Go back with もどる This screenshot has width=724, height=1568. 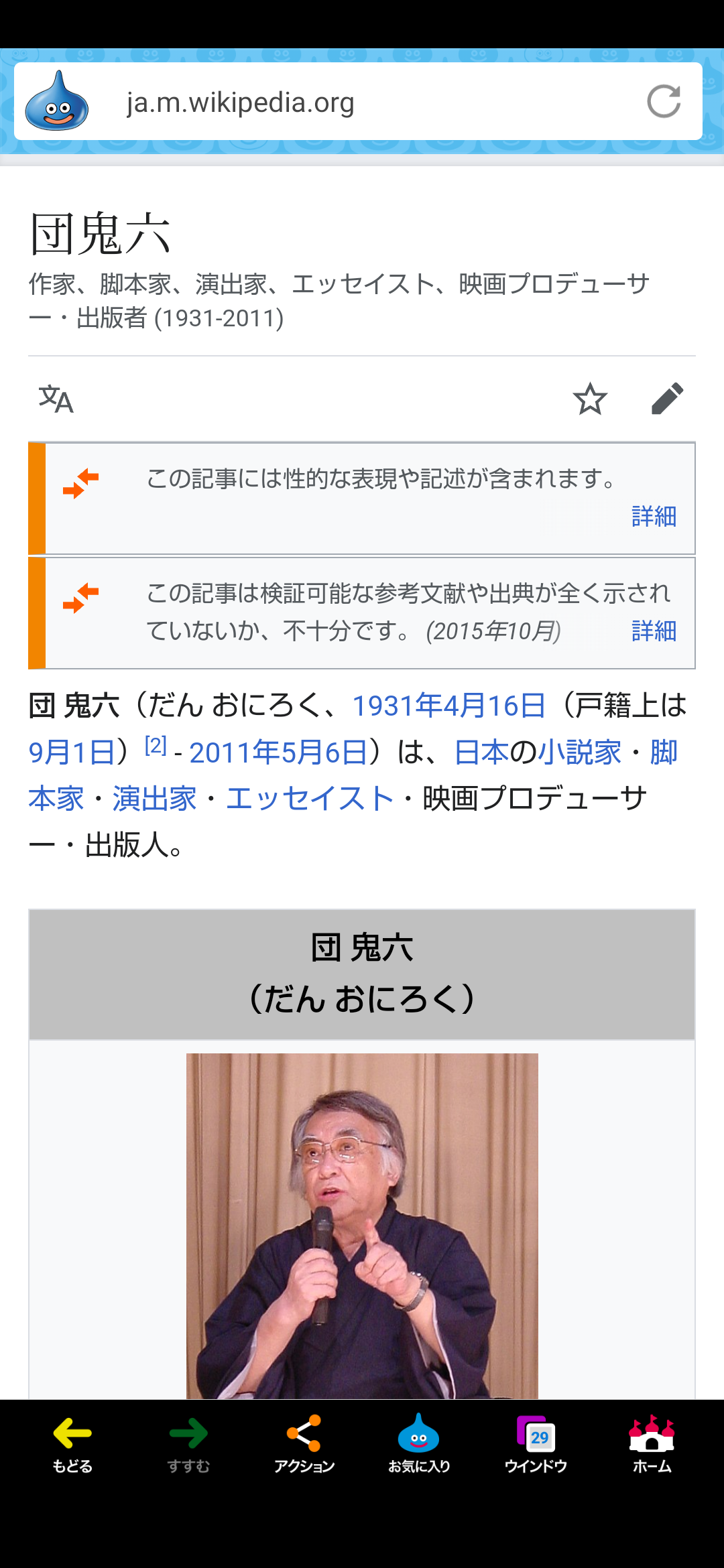72,1444
